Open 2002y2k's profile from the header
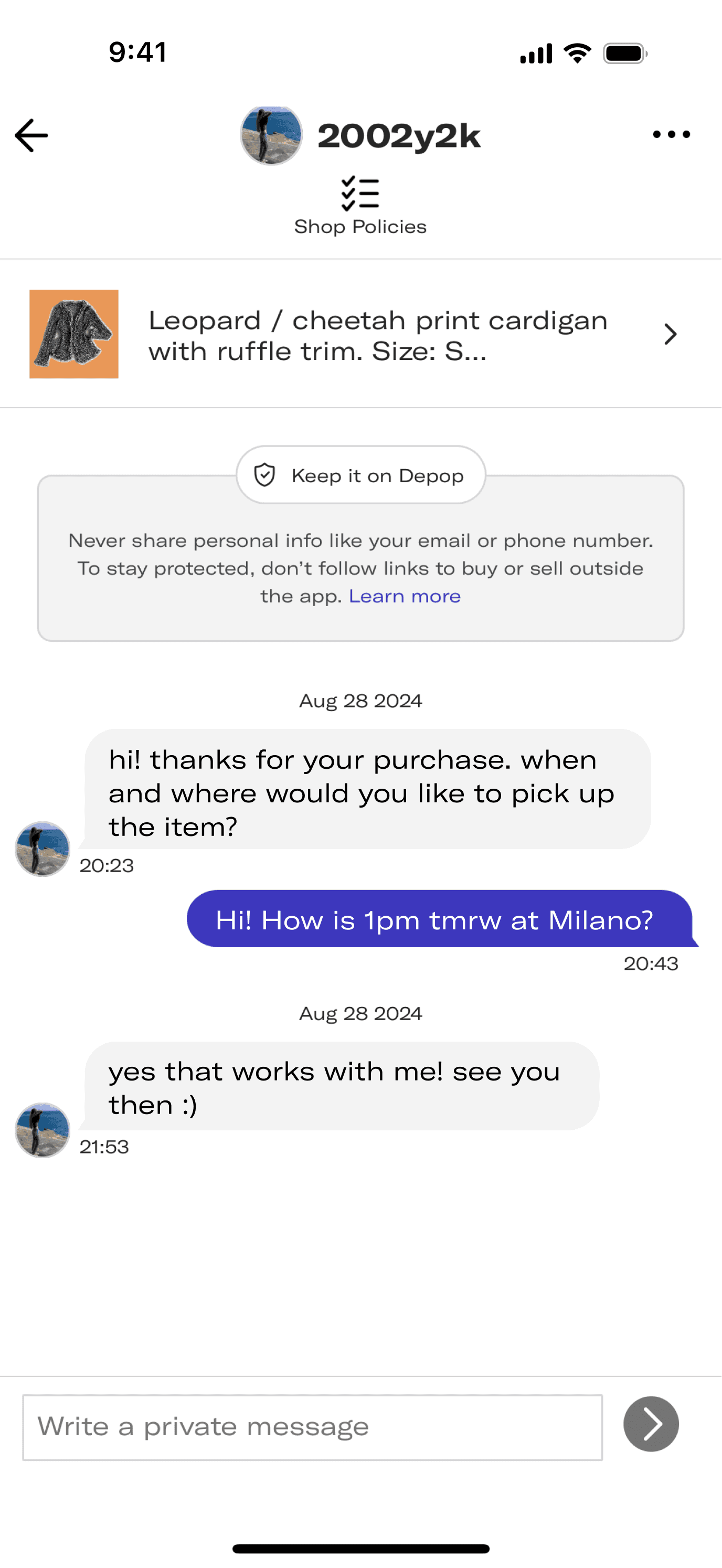 360,135
